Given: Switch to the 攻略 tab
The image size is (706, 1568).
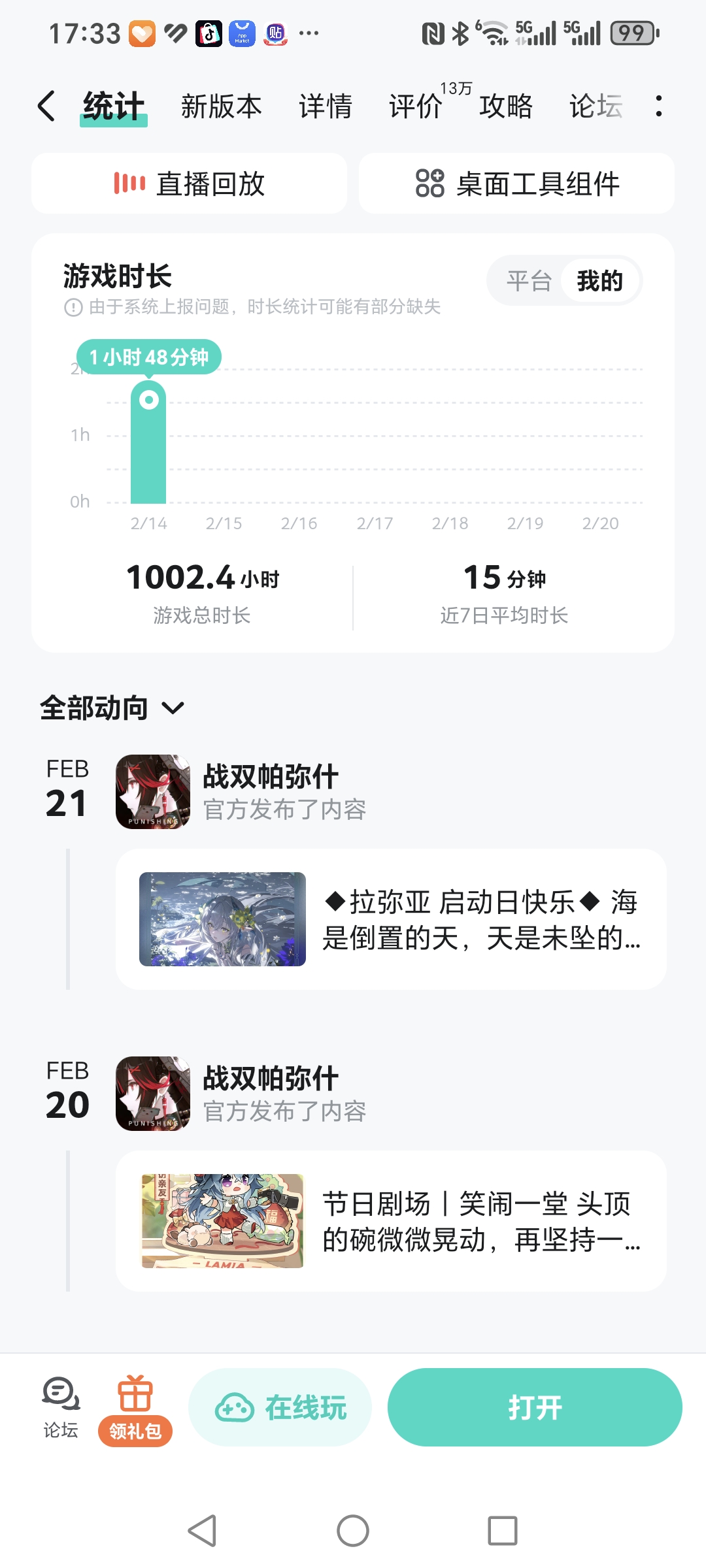Looking at the screenshot, I should (506, 106).
